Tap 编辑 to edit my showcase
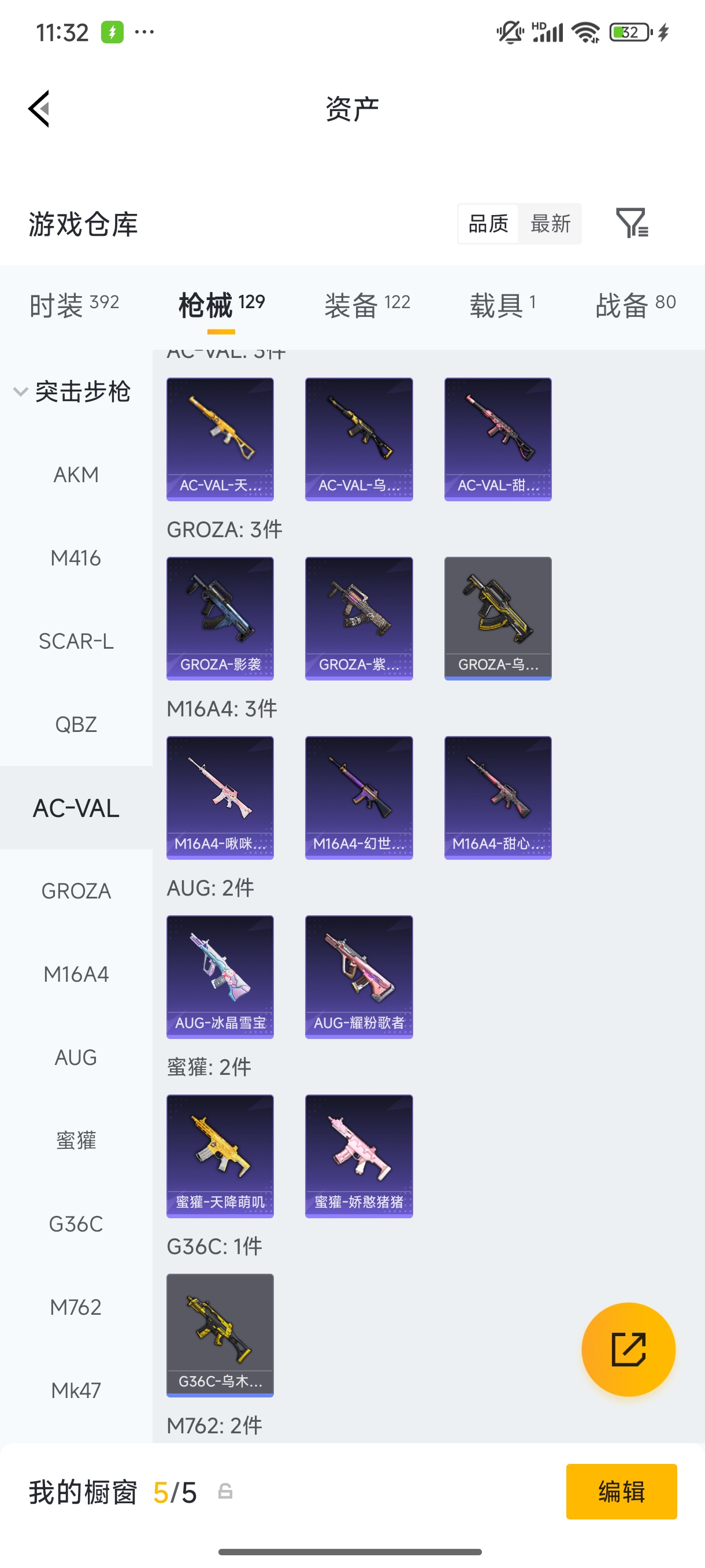 pyautogui.click(x=621, y=1491)
